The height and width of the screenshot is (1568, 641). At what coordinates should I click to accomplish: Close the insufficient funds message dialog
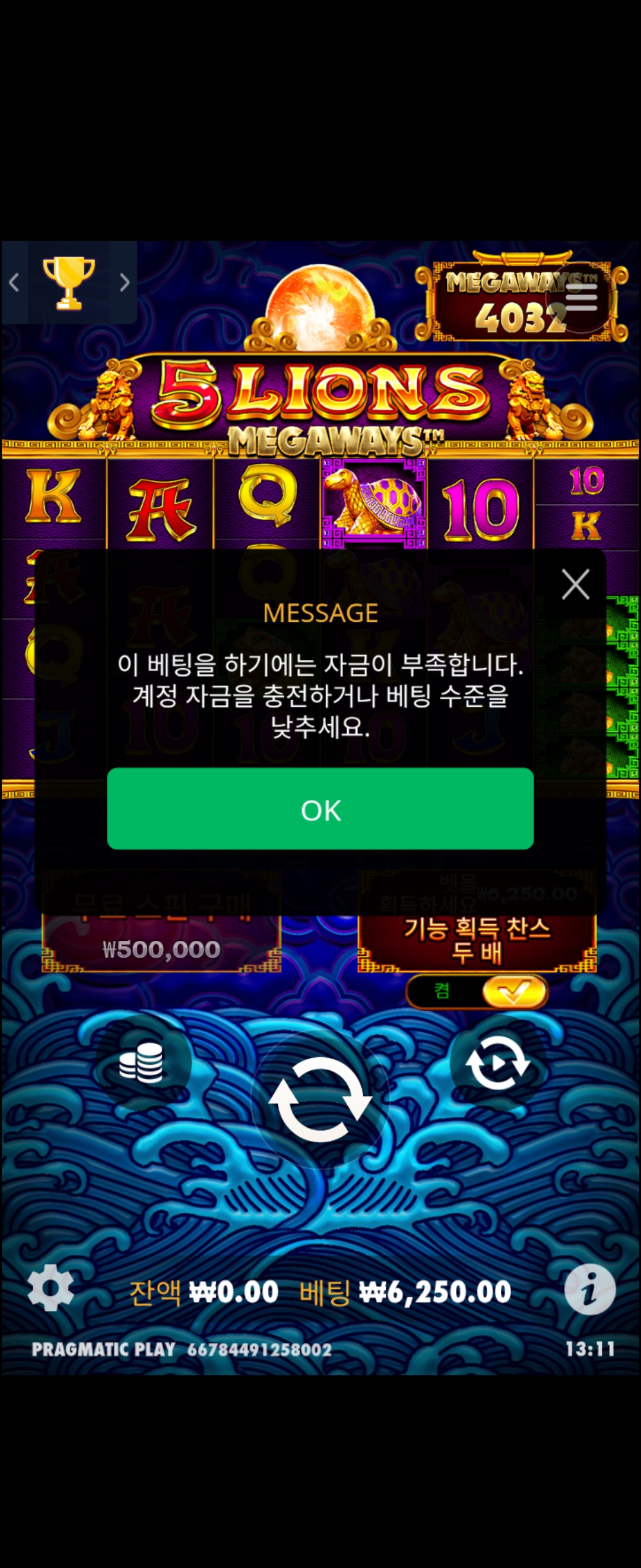click(575, 584)
